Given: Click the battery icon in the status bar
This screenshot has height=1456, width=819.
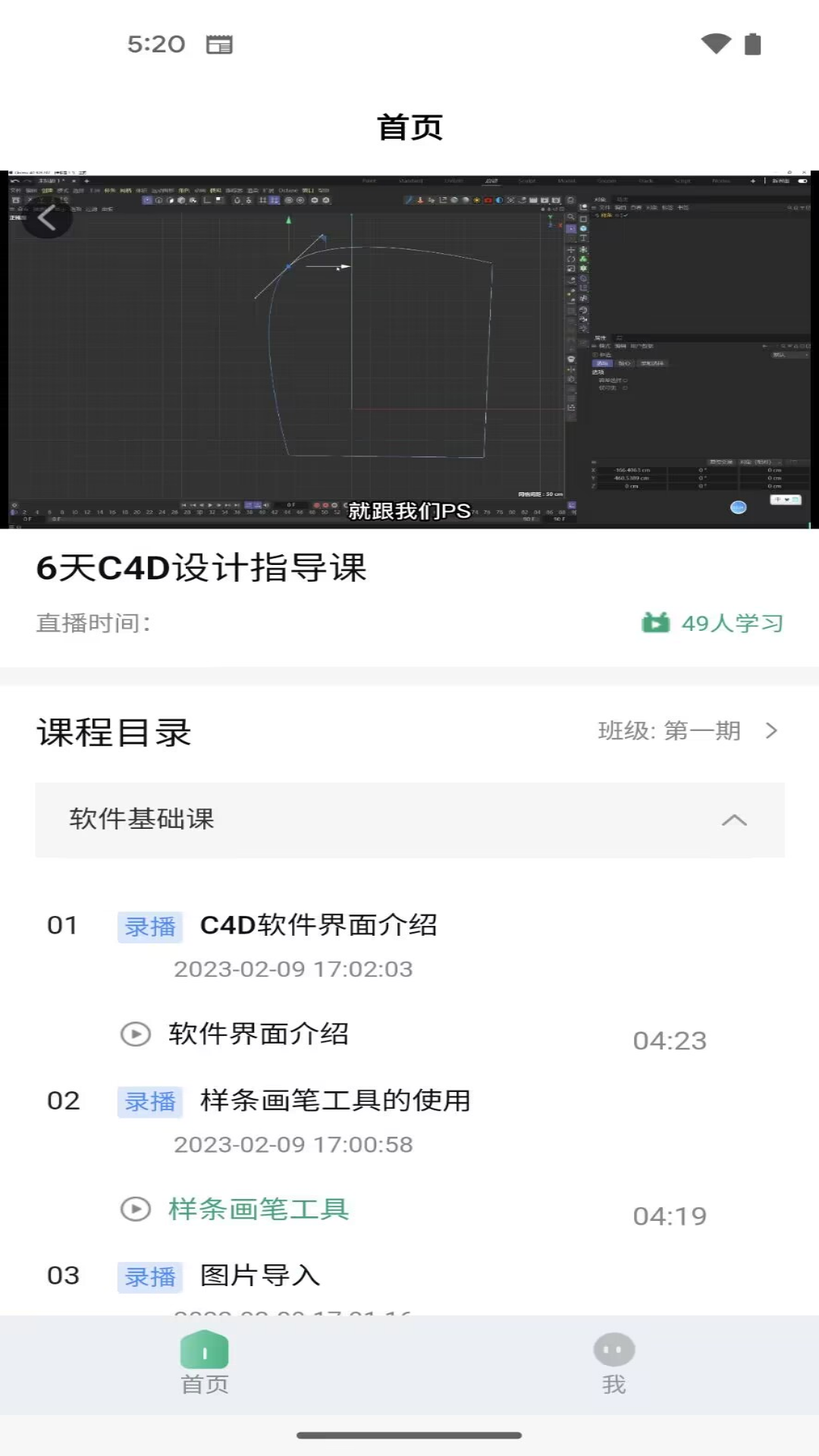Looking at the screenshot, I should tap(753, 43).
